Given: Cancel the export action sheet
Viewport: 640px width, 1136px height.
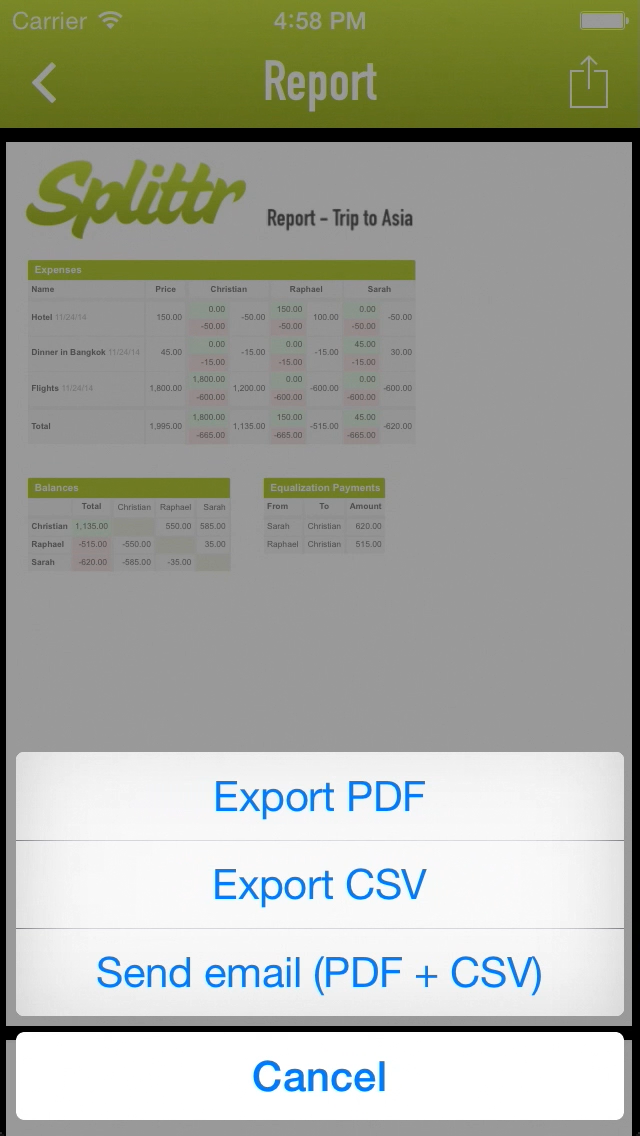Looking at the screenshot, I should click(320, 1076).
